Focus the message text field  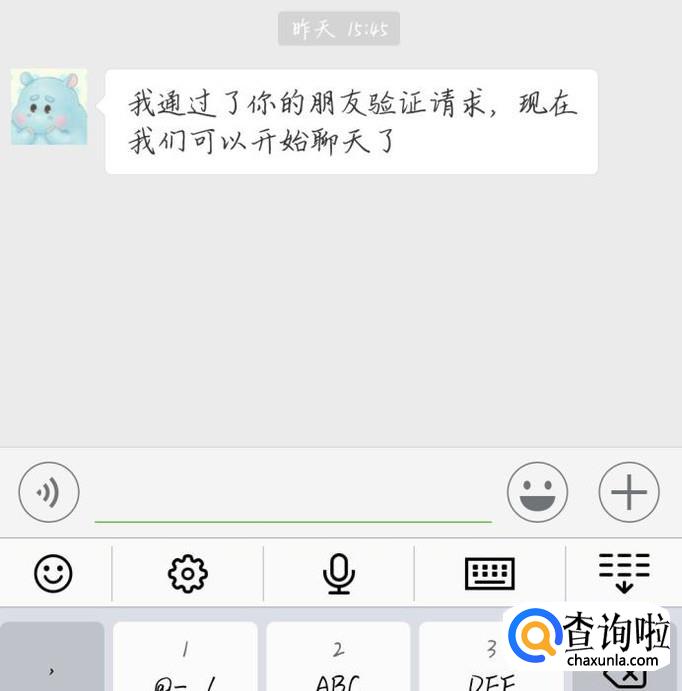point(293,496)
